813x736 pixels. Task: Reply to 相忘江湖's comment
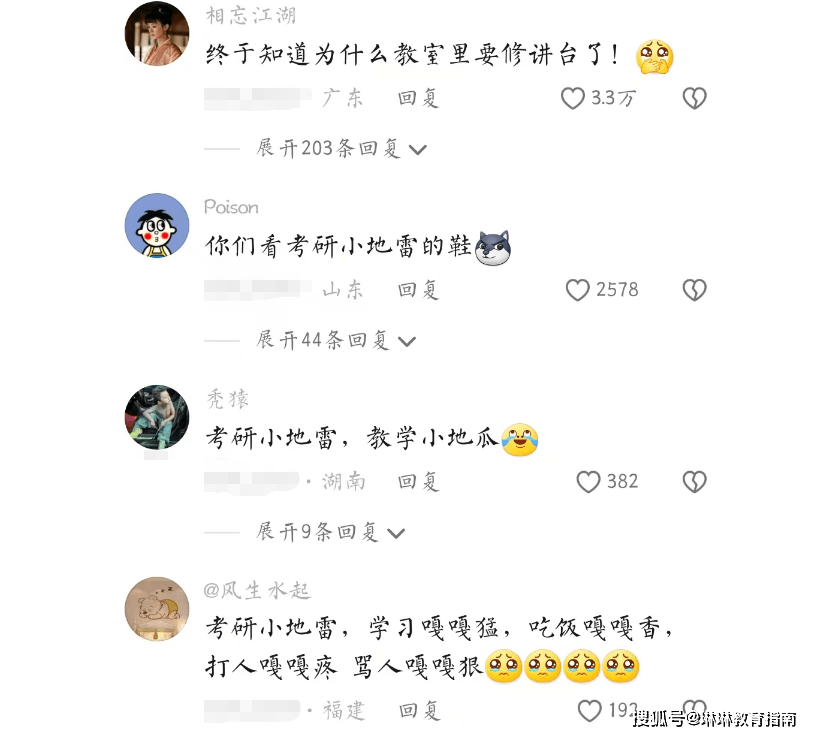pos(418,98)
